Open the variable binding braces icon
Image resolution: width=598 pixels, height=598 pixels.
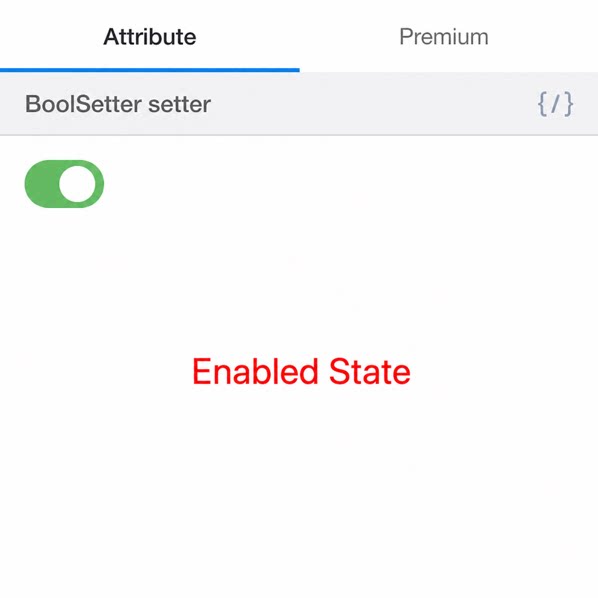click(x=555, y=104)
